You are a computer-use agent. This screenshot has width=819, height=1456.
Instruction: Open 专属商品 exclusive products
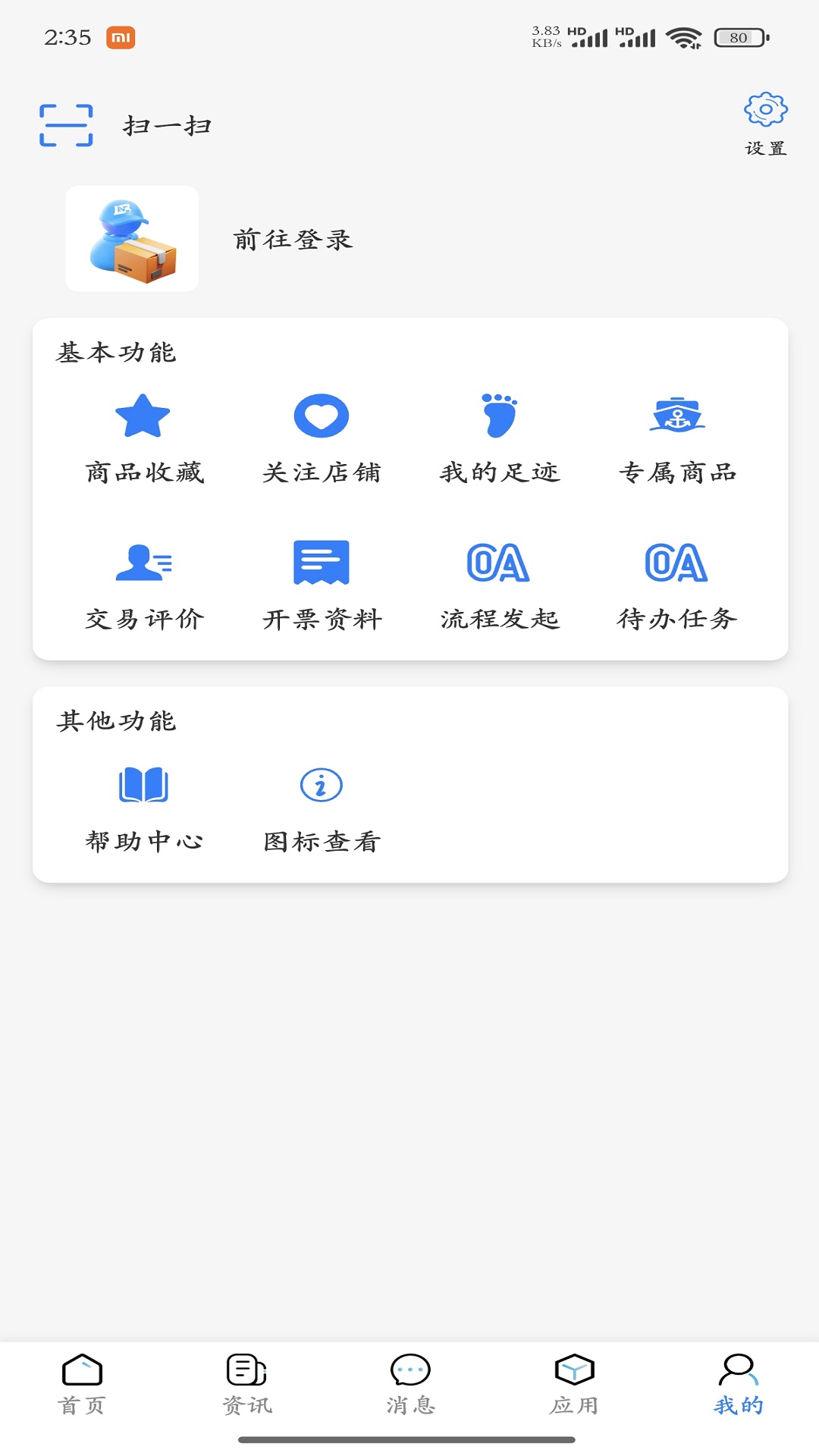677,439
